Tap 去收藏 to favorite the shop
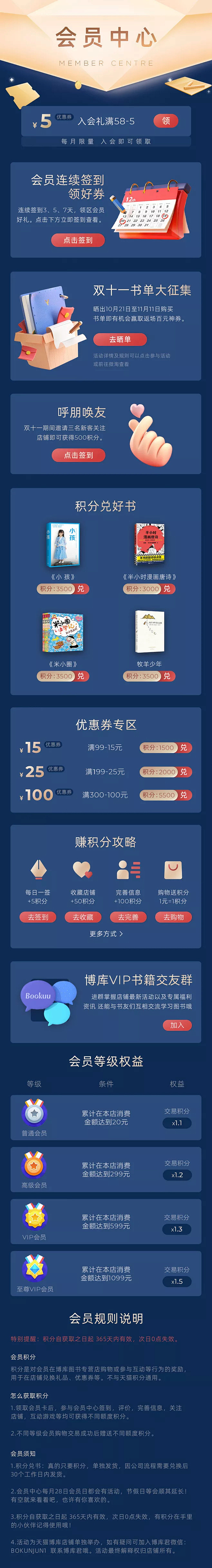The height and width of the screenshot is (1568, 212). click(x=83, y=917)
